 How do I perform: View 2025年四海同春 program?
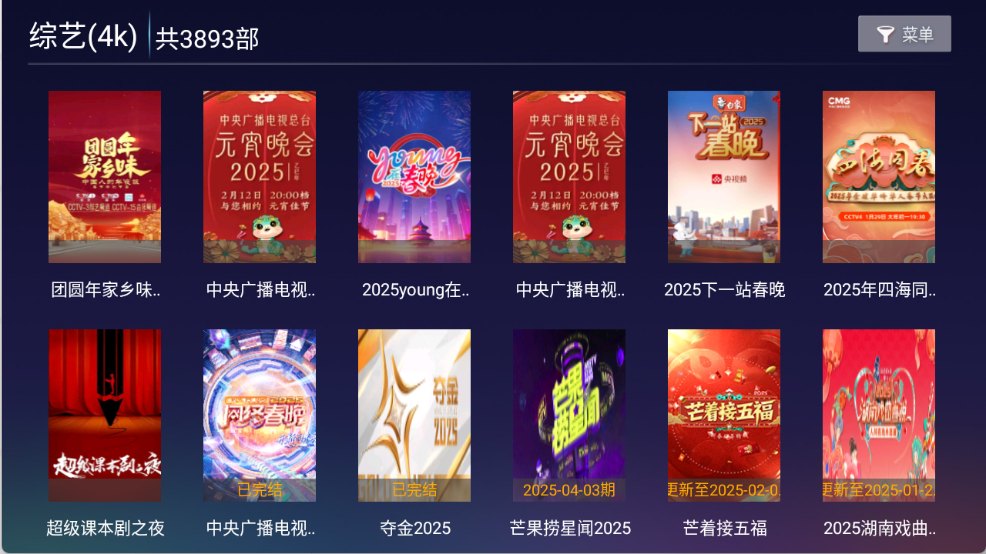point(879,177)
